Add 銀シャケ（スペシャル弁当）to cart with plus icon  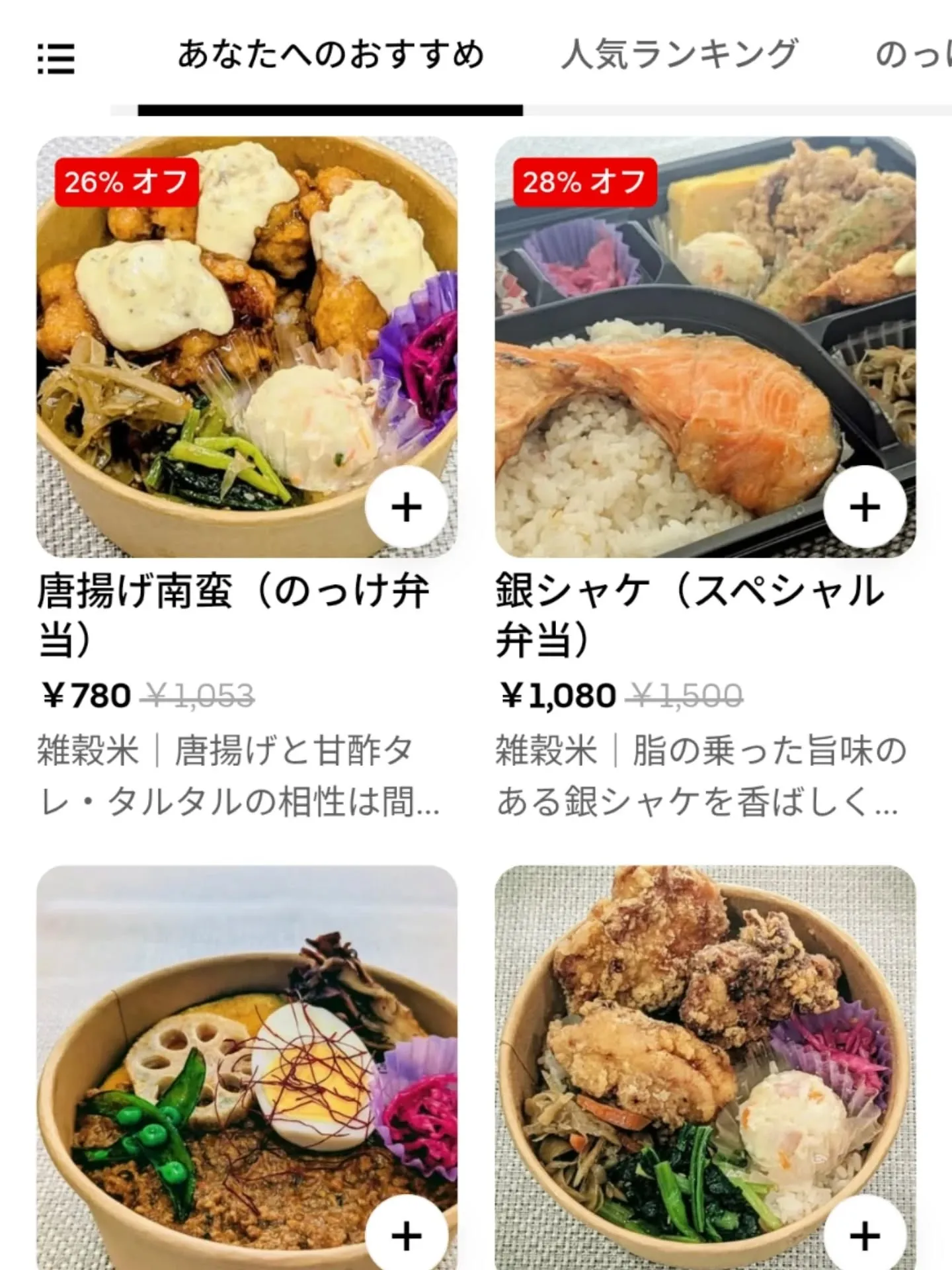pyautogui.click(x=863, y=507)
